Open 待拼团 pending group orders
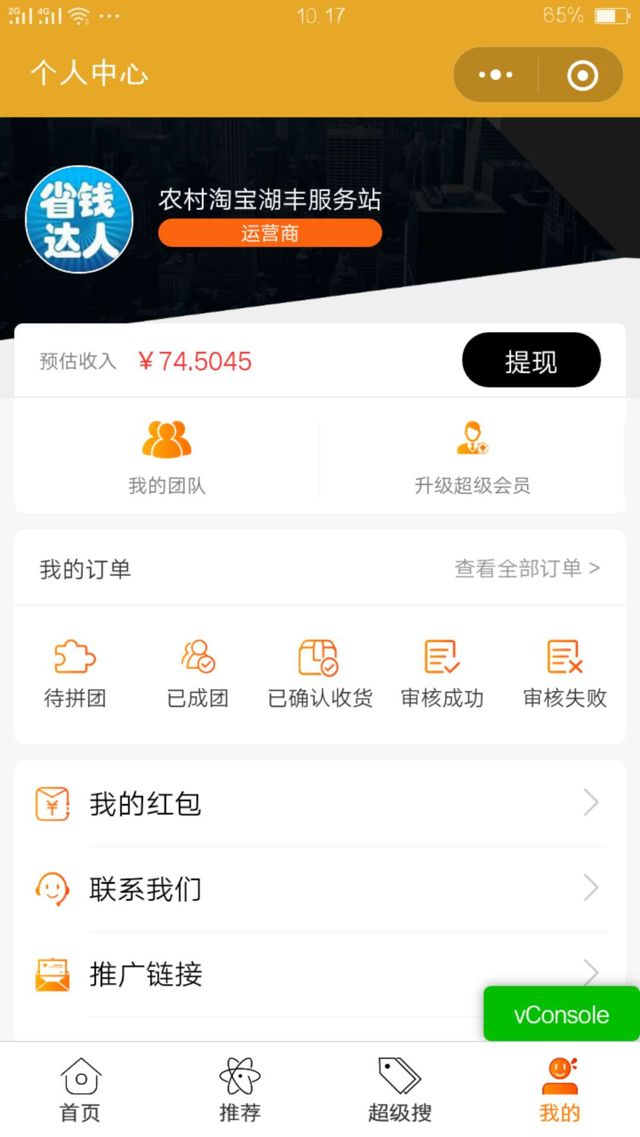 point(75,674)
